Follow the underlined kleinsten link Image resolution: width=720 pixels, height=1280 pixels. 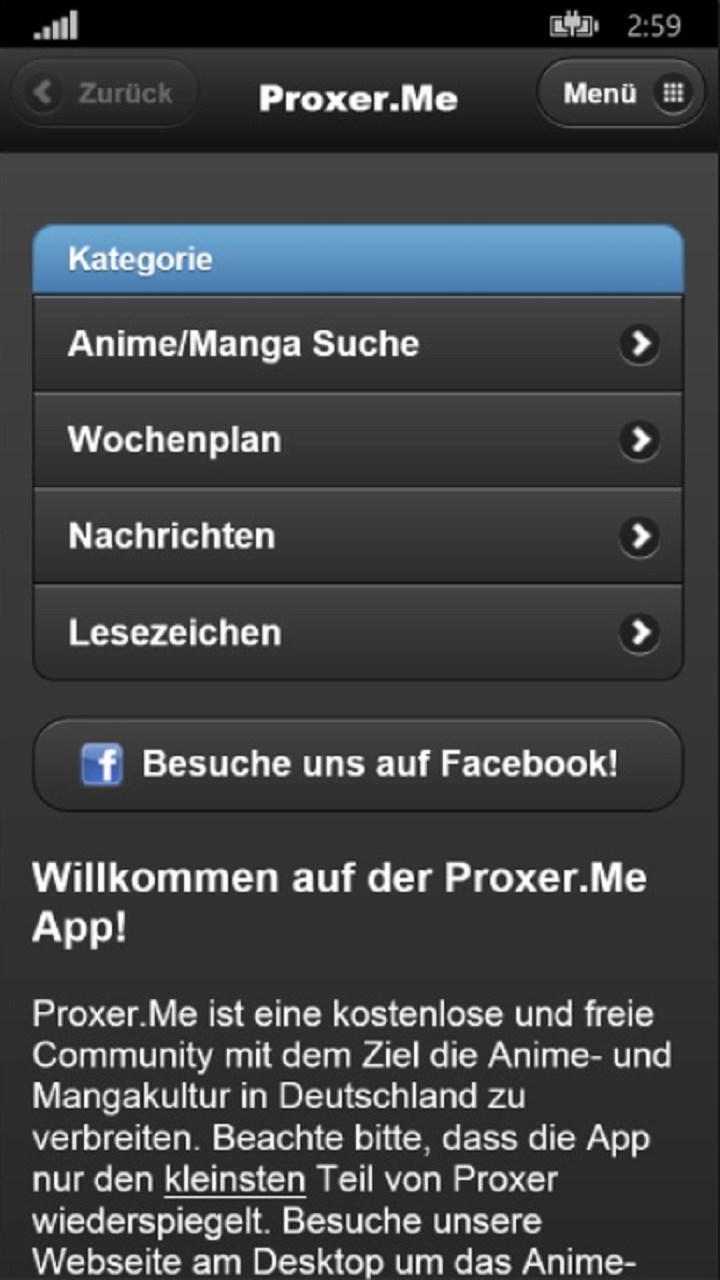point(235,1180)
